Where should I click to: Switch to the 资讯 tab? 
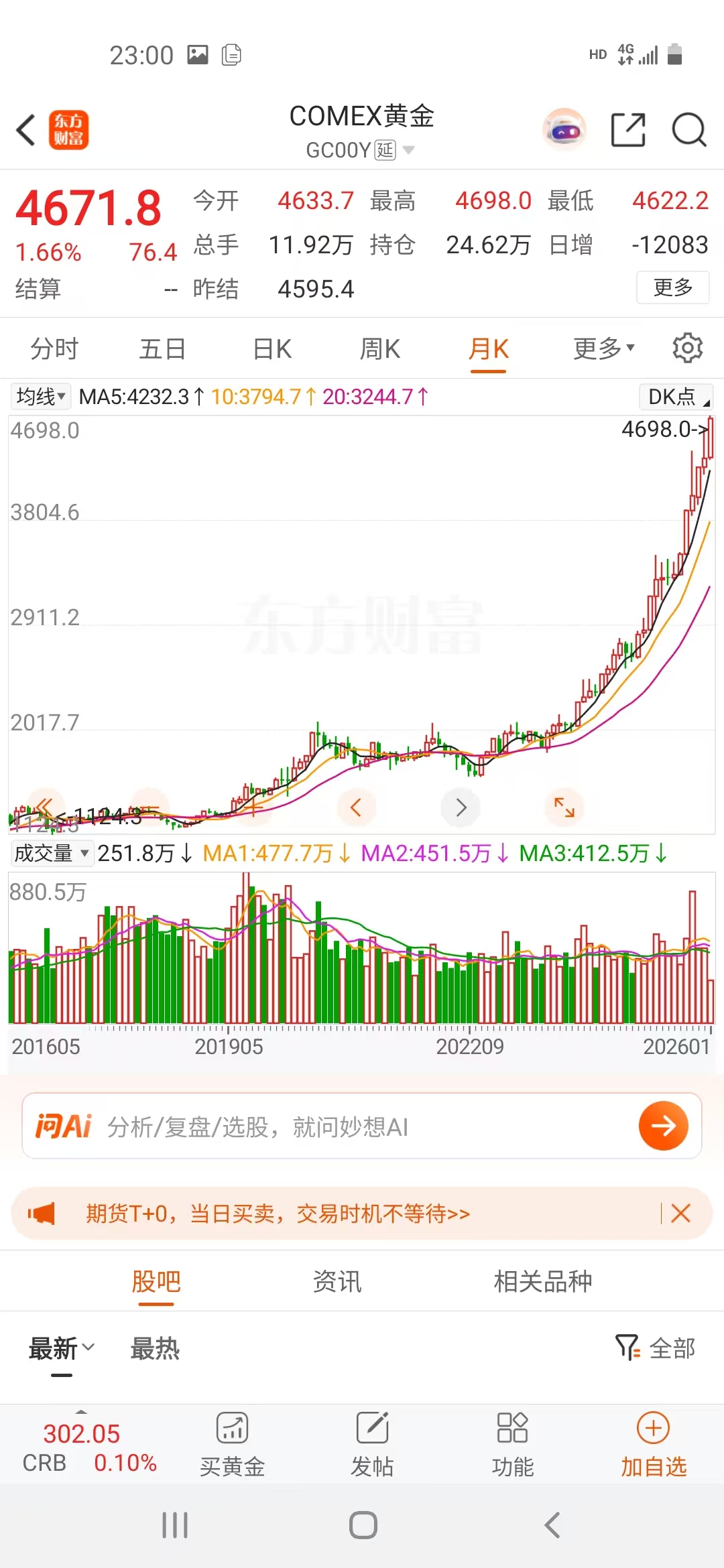[337, 1281]
